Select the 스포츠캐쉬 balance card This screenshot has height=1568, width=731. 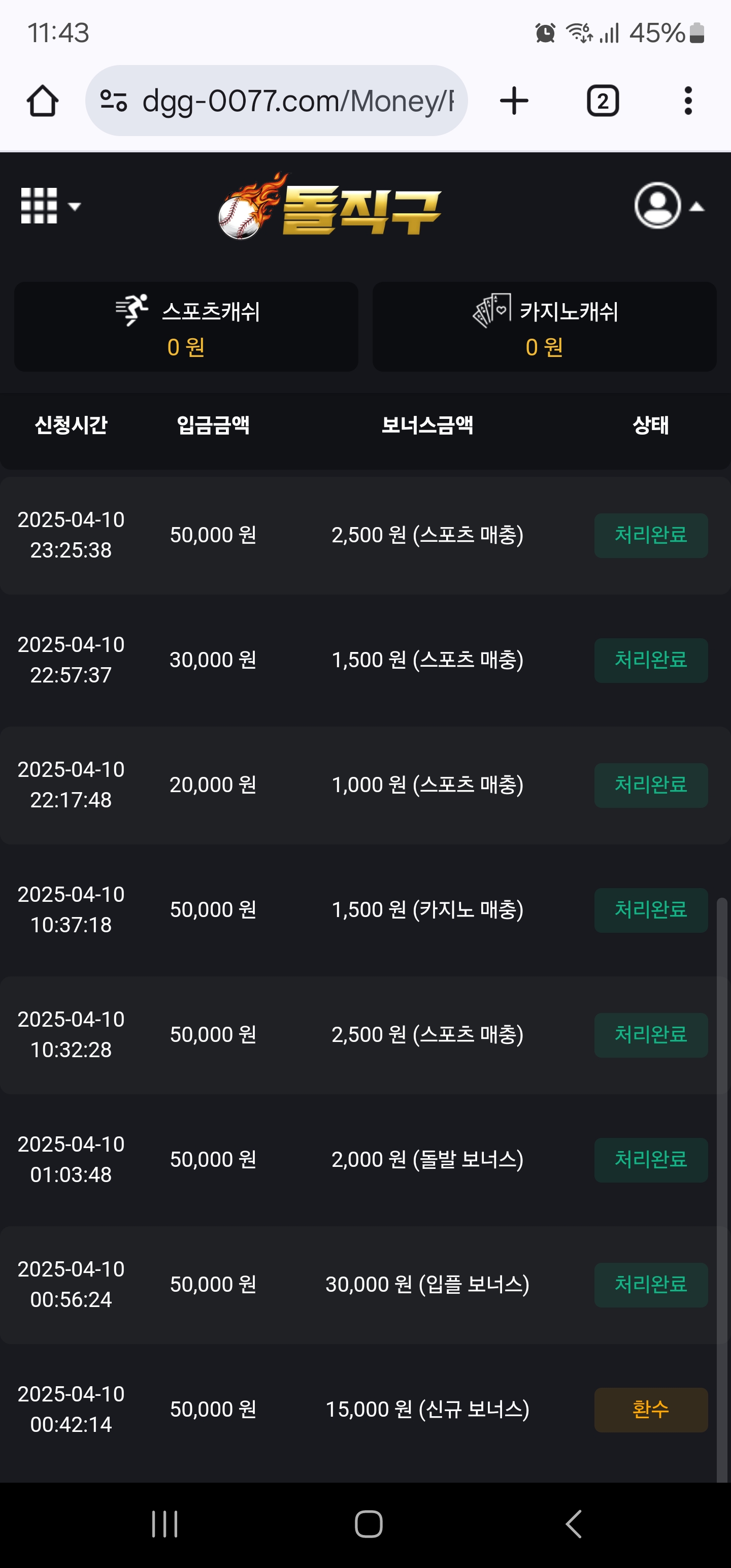(186, 327)
